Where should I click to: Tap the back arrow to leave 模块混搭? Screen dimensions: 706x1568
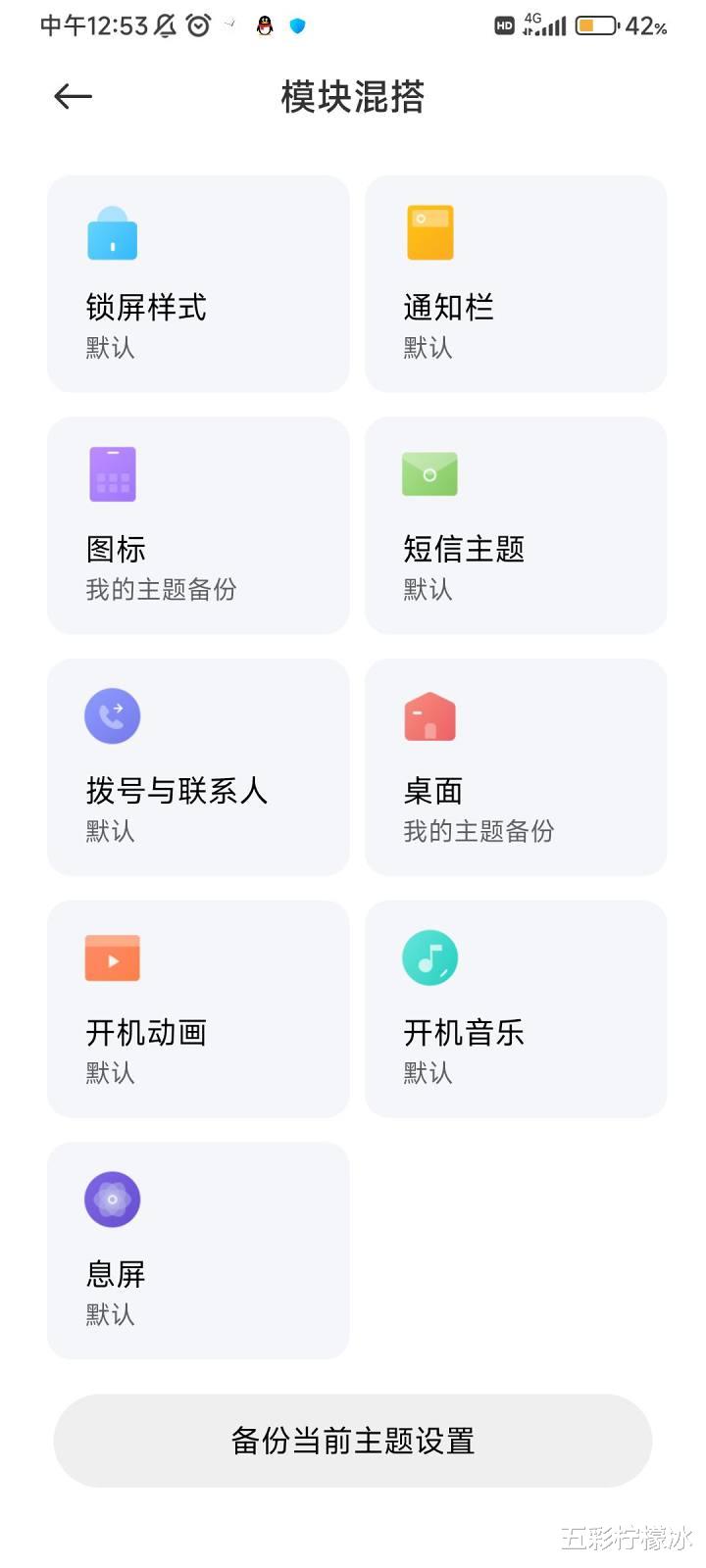click(70, 96)
